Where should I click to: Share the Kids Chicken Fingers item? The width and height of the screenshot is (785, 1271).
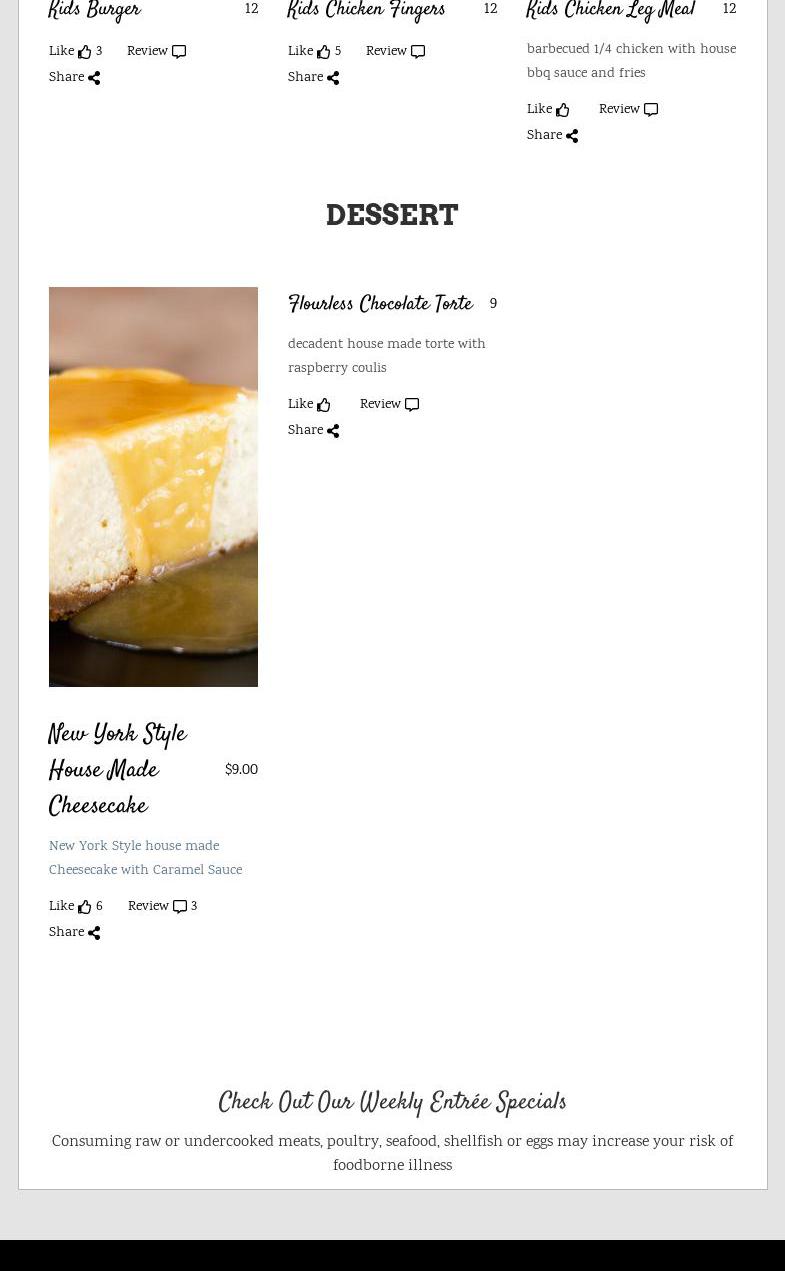click(313, 78)
